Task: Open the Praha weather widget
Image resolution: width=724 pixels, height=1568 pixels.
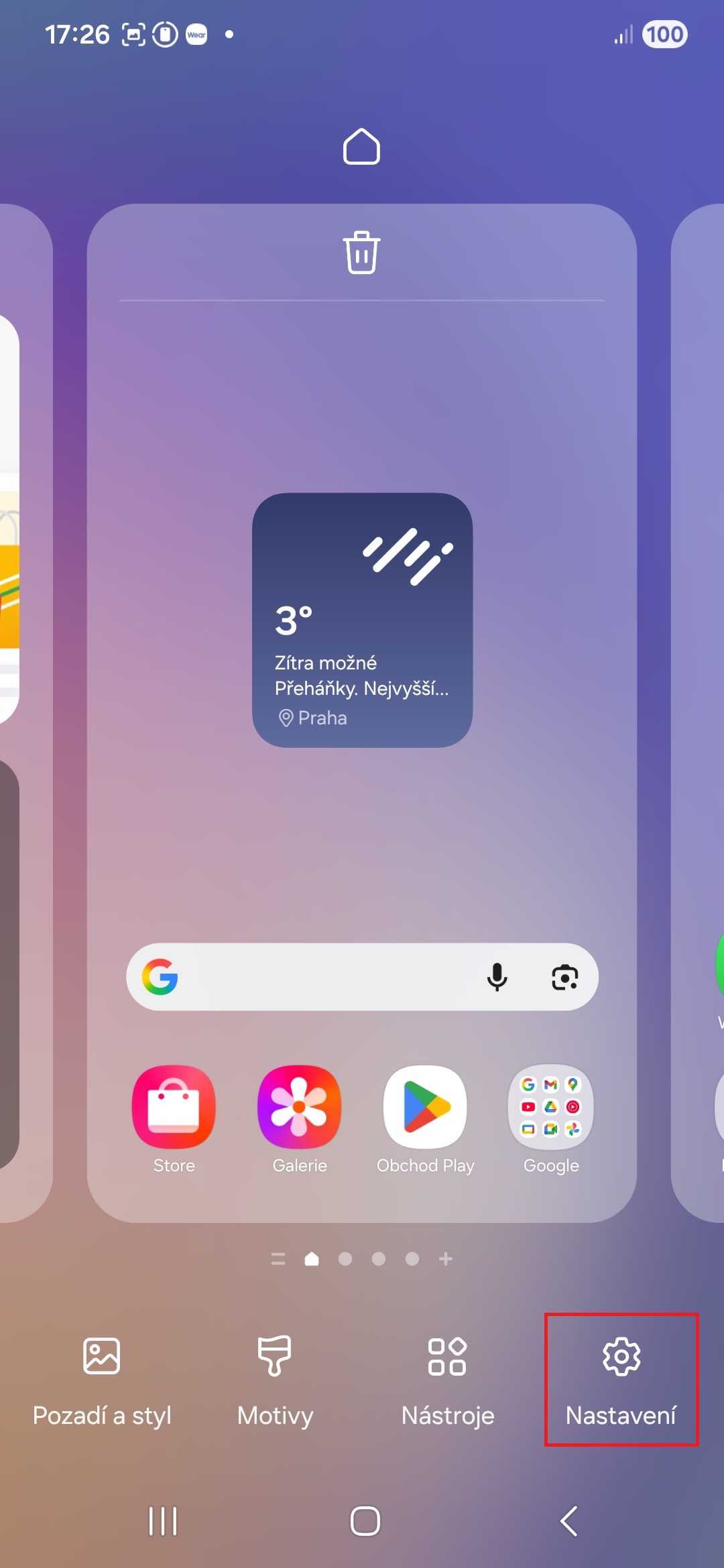Action: point(362,620)
